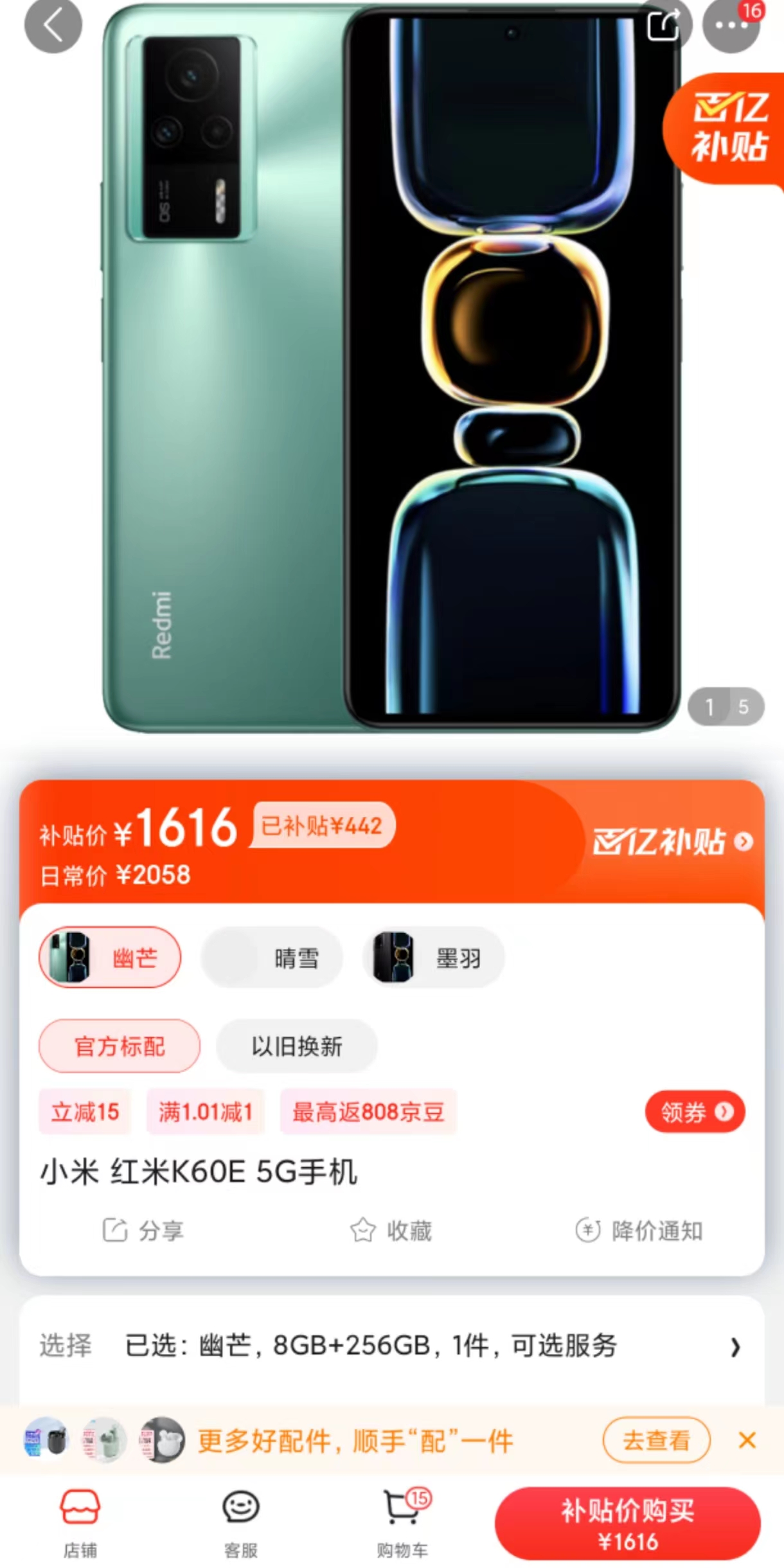Add the product to 收藏 favorites

click(391, 1230)
